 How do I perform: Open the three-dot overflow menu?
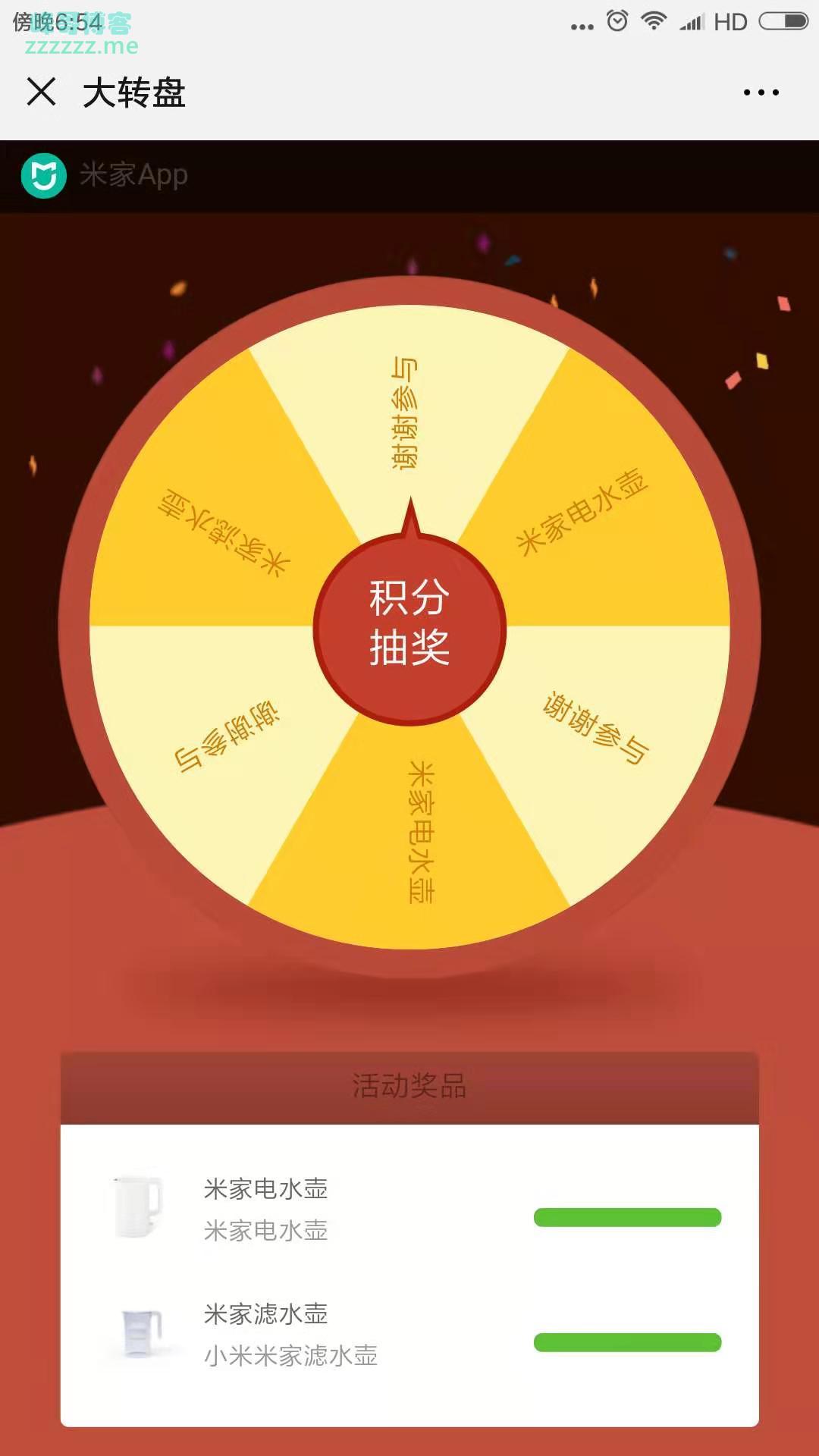click(761, 93)
